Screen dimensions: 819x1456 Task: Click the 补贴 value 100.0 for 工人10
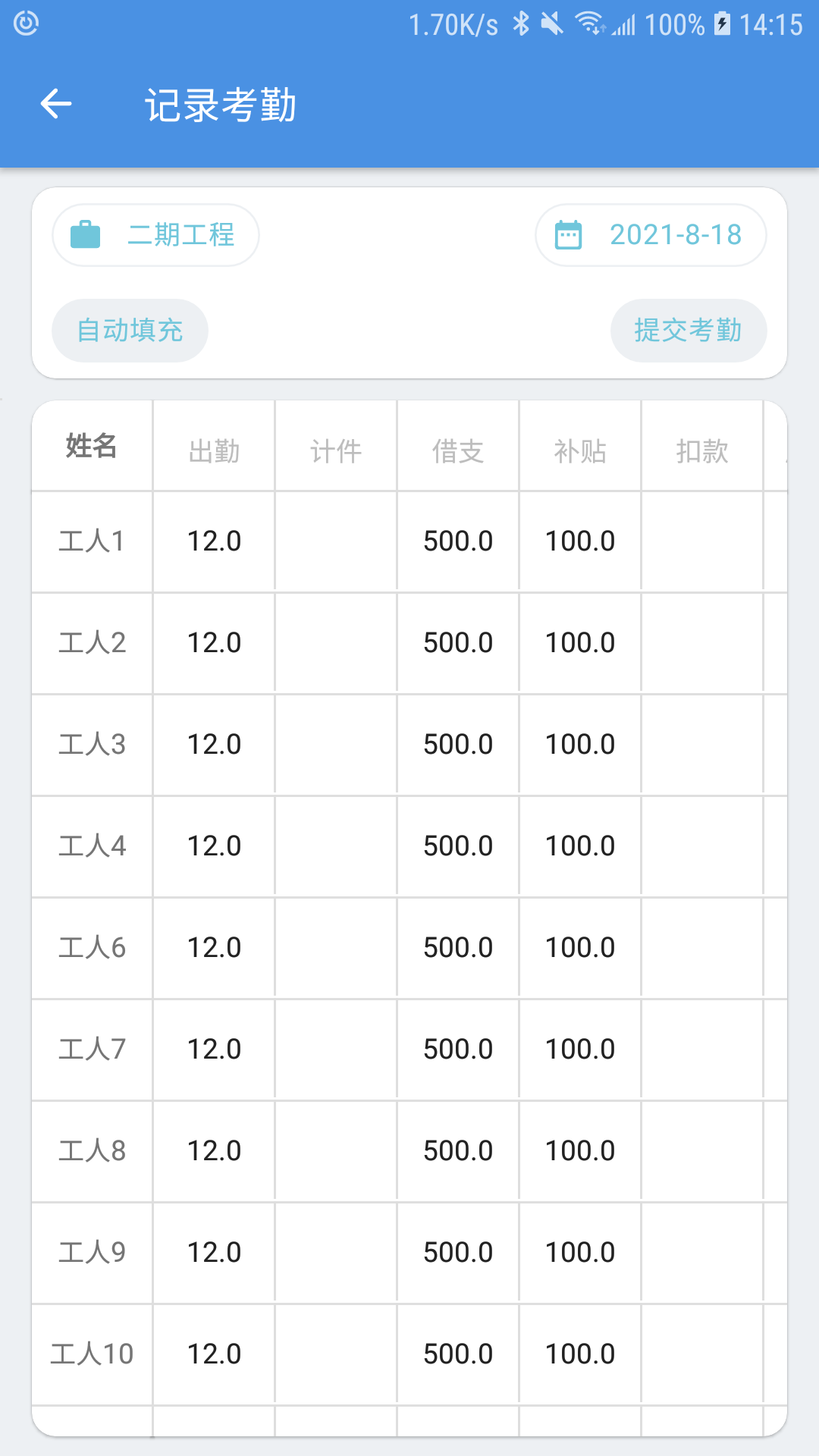point(580,1354)
